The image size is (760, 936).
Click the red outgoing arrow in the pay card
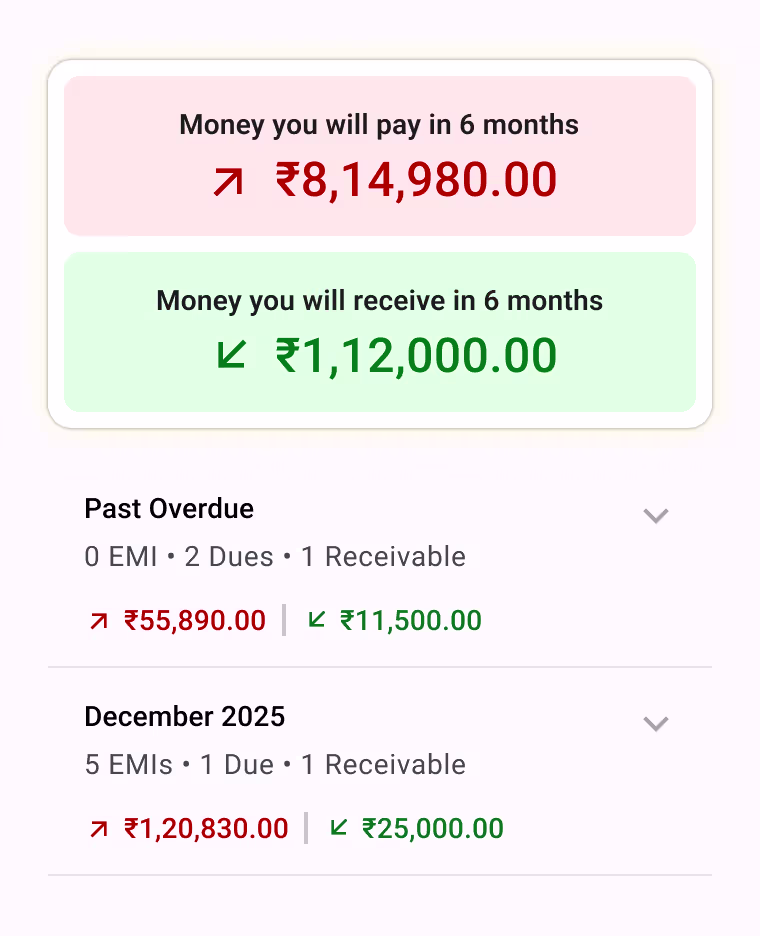point(230,181)
